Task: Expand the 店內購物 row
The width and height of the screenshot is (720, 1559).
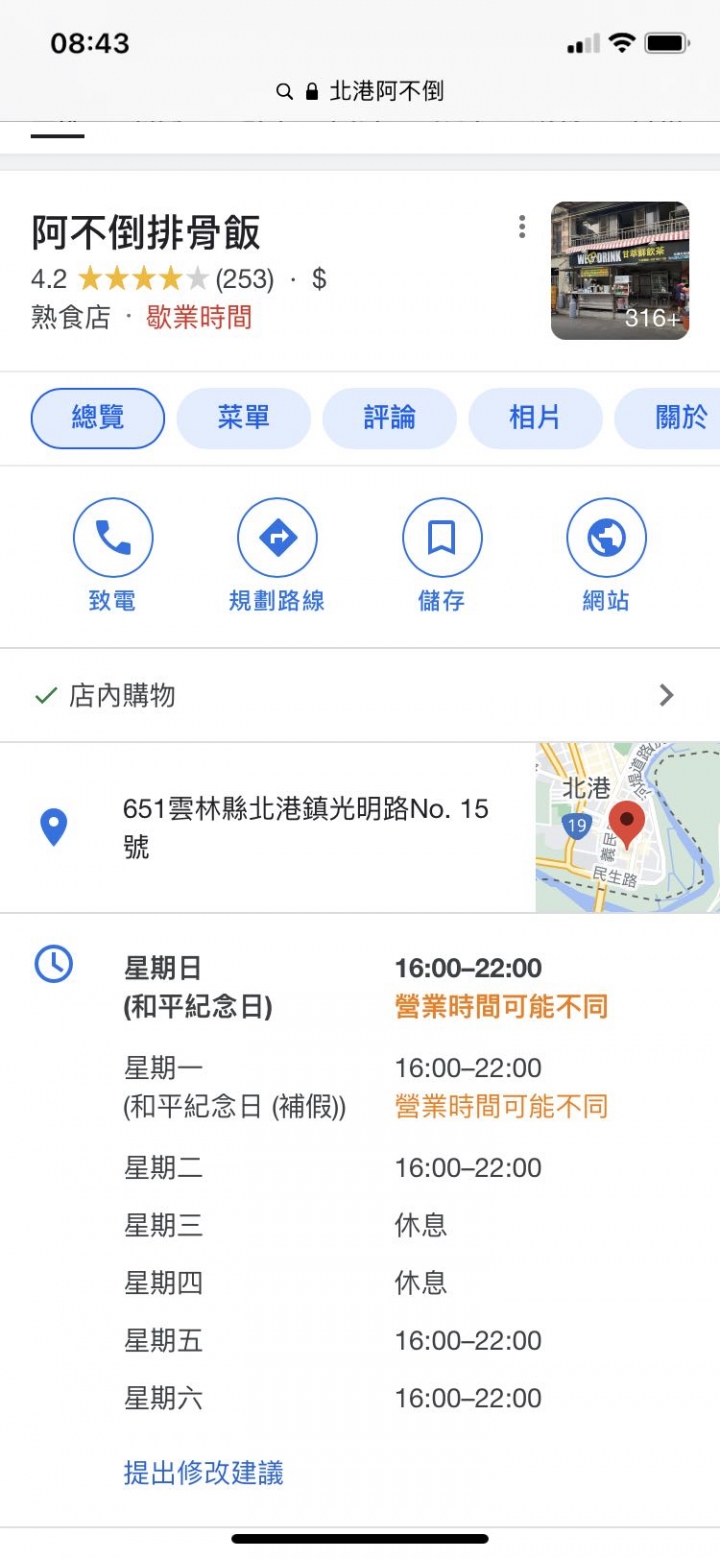Action: [360, 696]
